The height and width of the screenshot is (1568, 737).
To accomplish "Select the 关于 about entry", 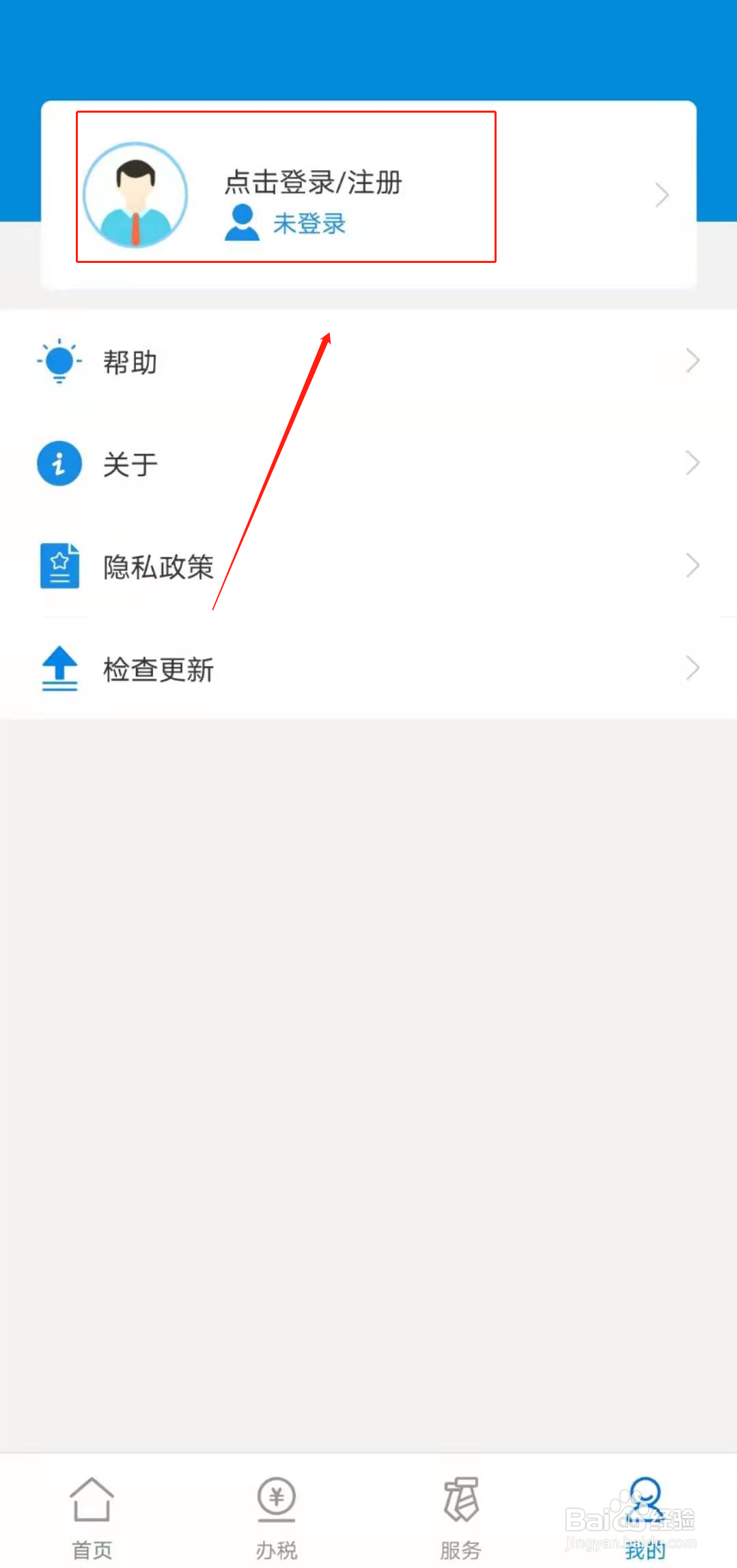I will 130,463.
